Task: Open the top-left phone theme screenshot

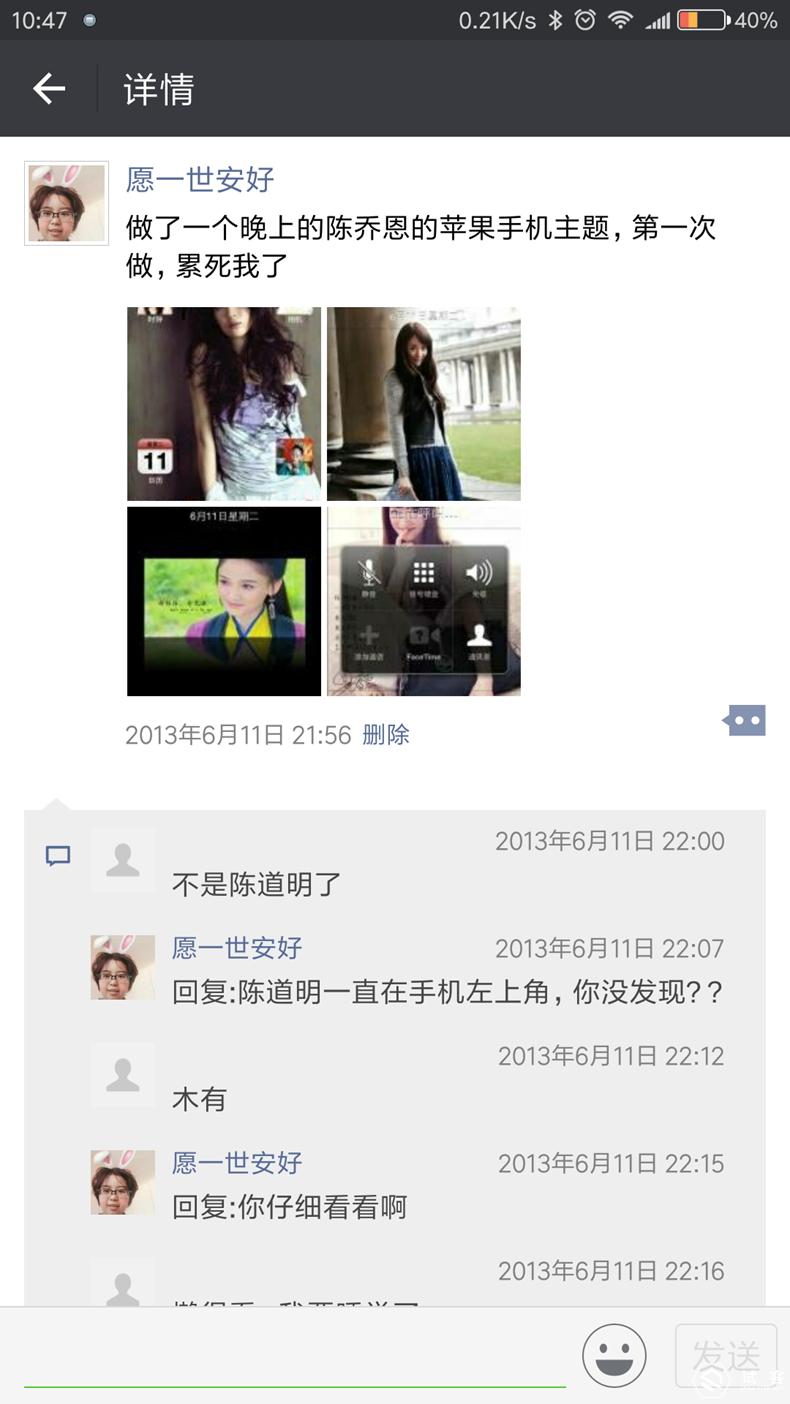Action: coord(223,403)
